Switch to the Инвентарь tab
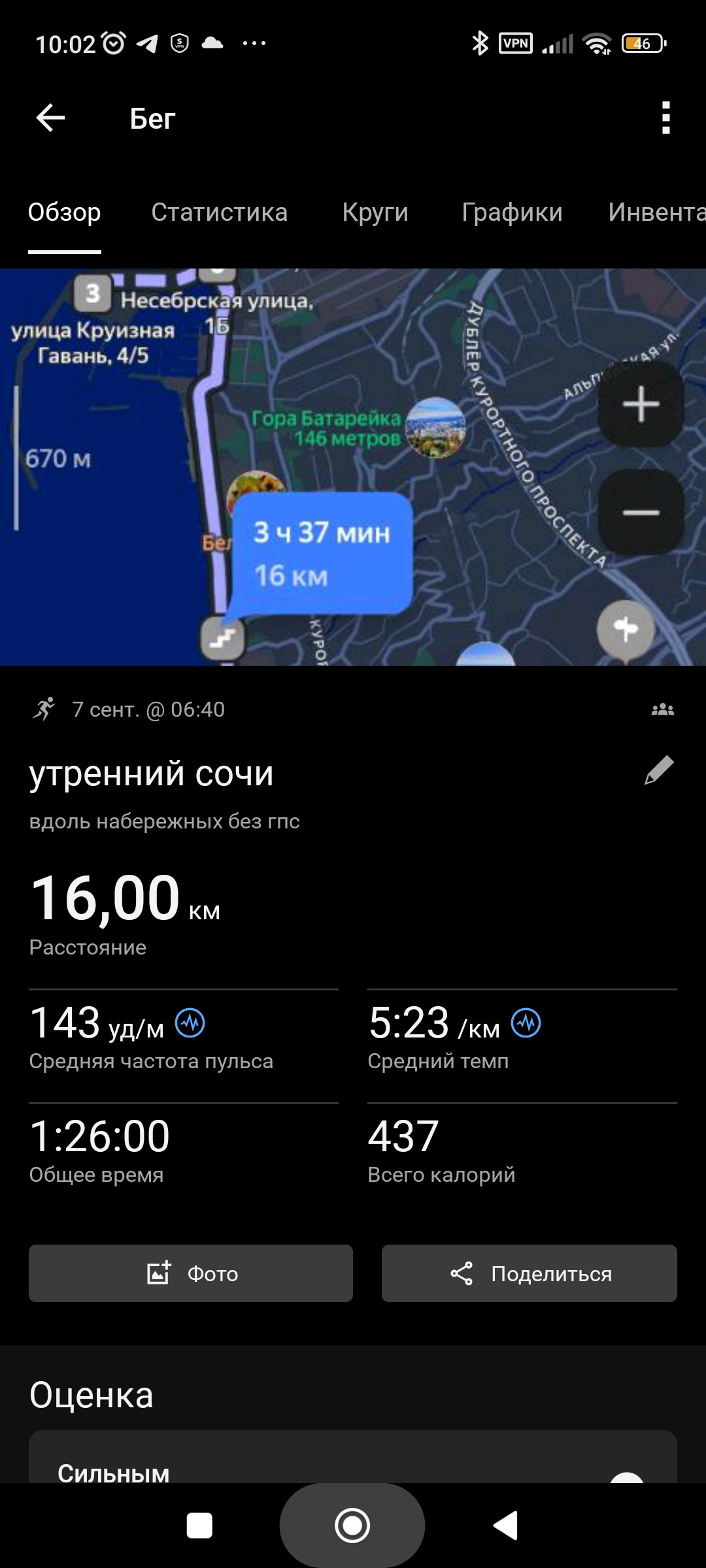Screen dimensions: 706x1568 coord(656,212)
